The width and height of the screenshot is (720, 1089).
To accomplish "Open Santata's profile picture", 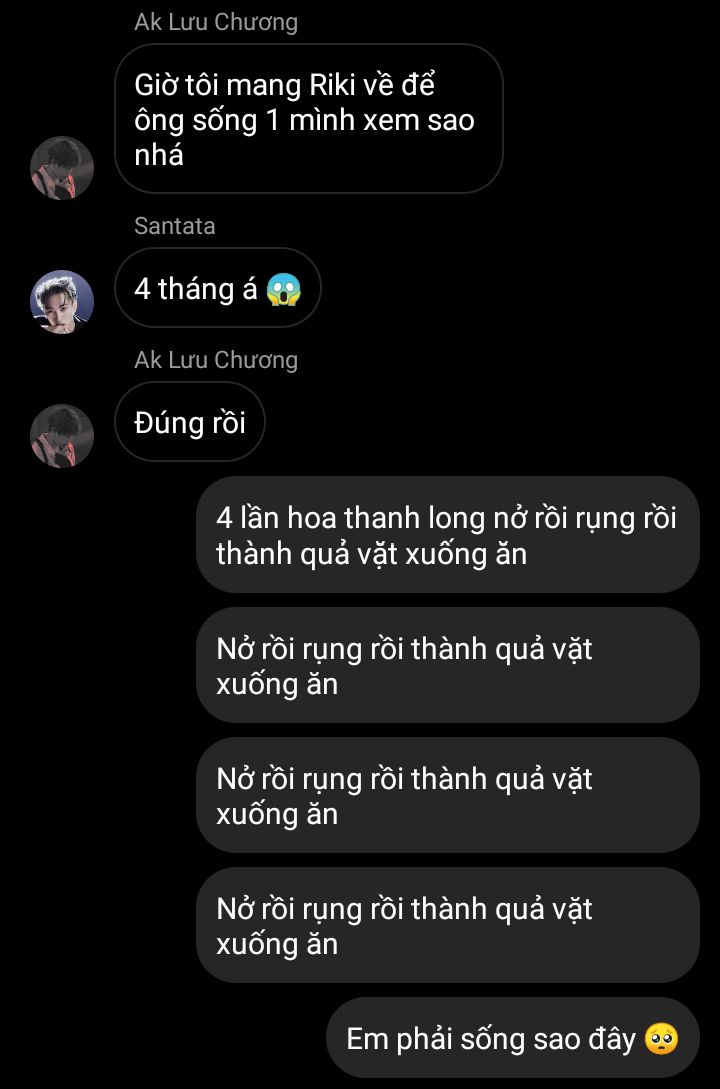I will click(x=62, y=301).
